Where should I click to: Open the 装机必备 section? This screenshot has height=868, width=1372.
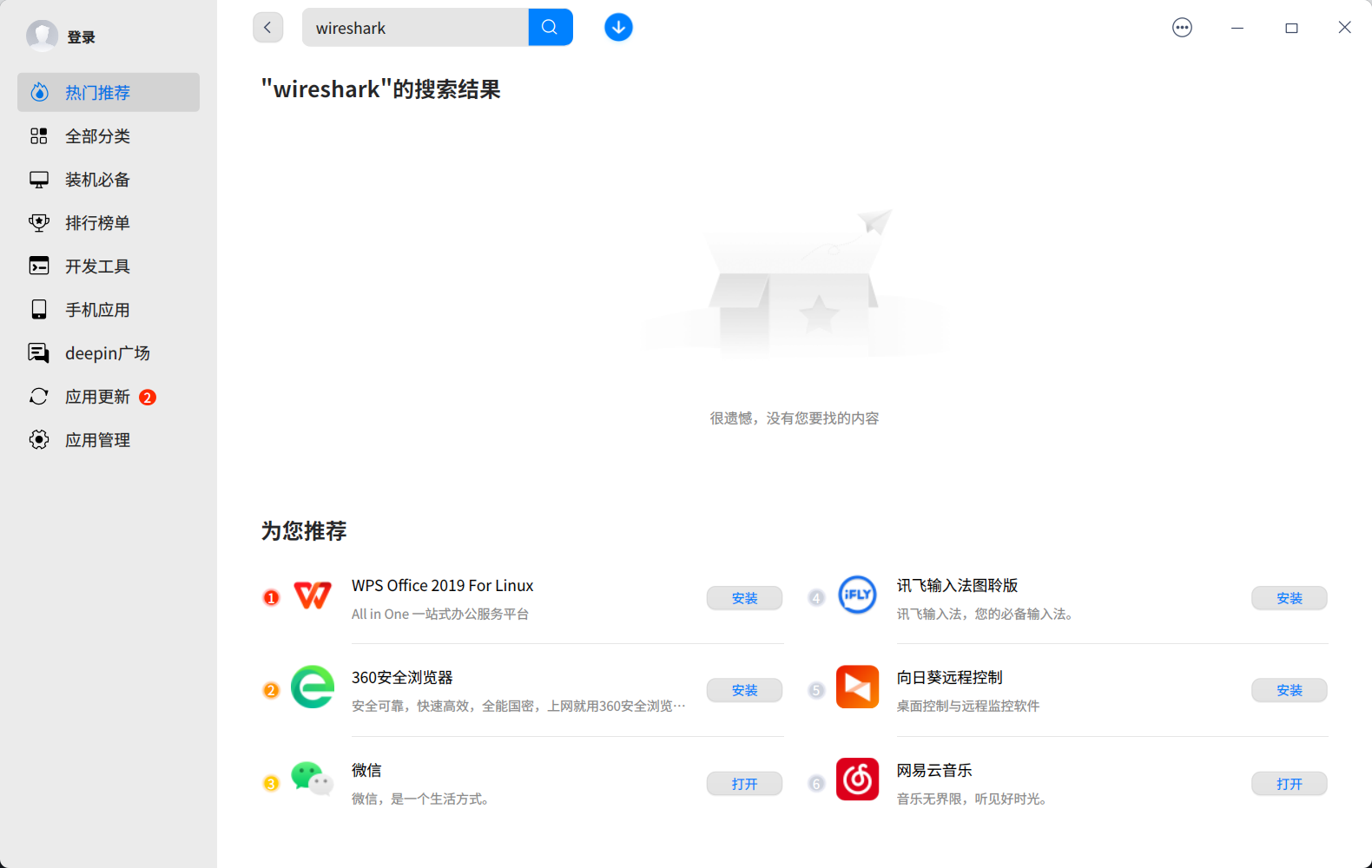[x=97, y=180]
